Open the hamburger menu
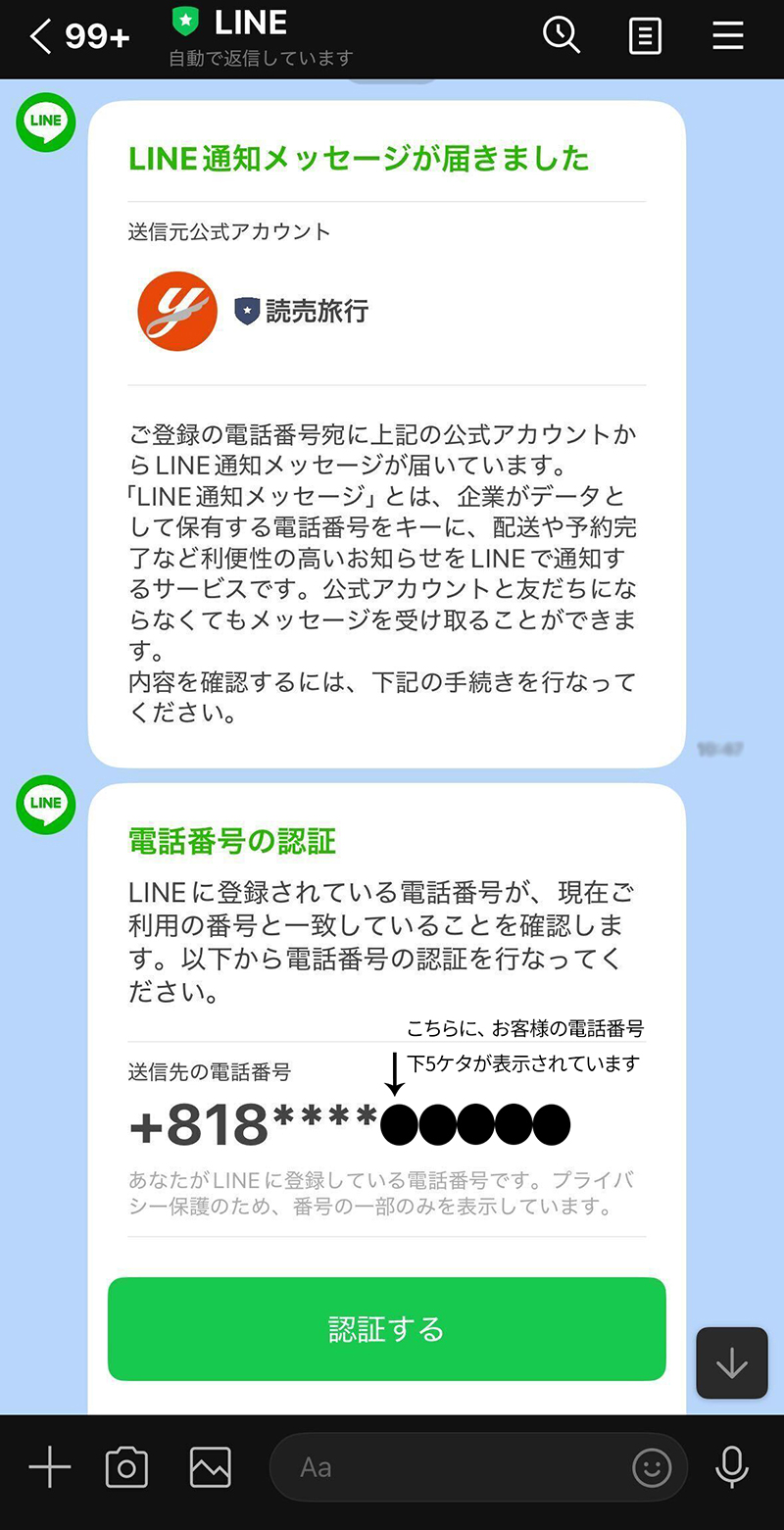Image resolution: width=784 pixels, height=1530 pixels. [x=728, y=36]
